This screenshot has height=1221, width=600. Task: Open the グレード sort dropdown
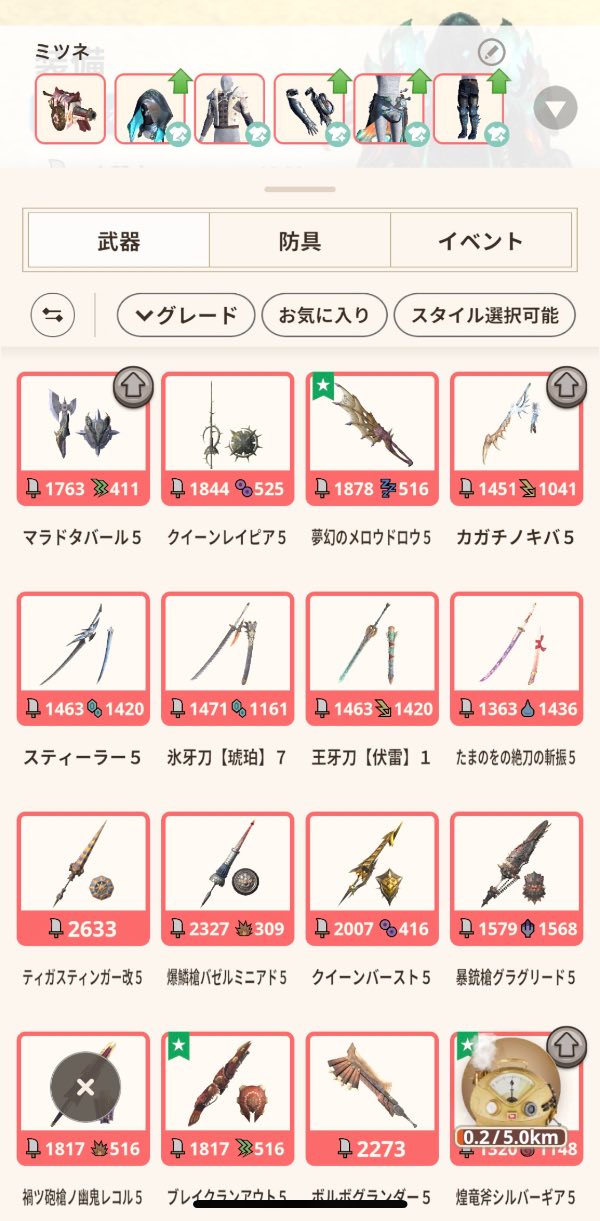[x=185, y=316]
